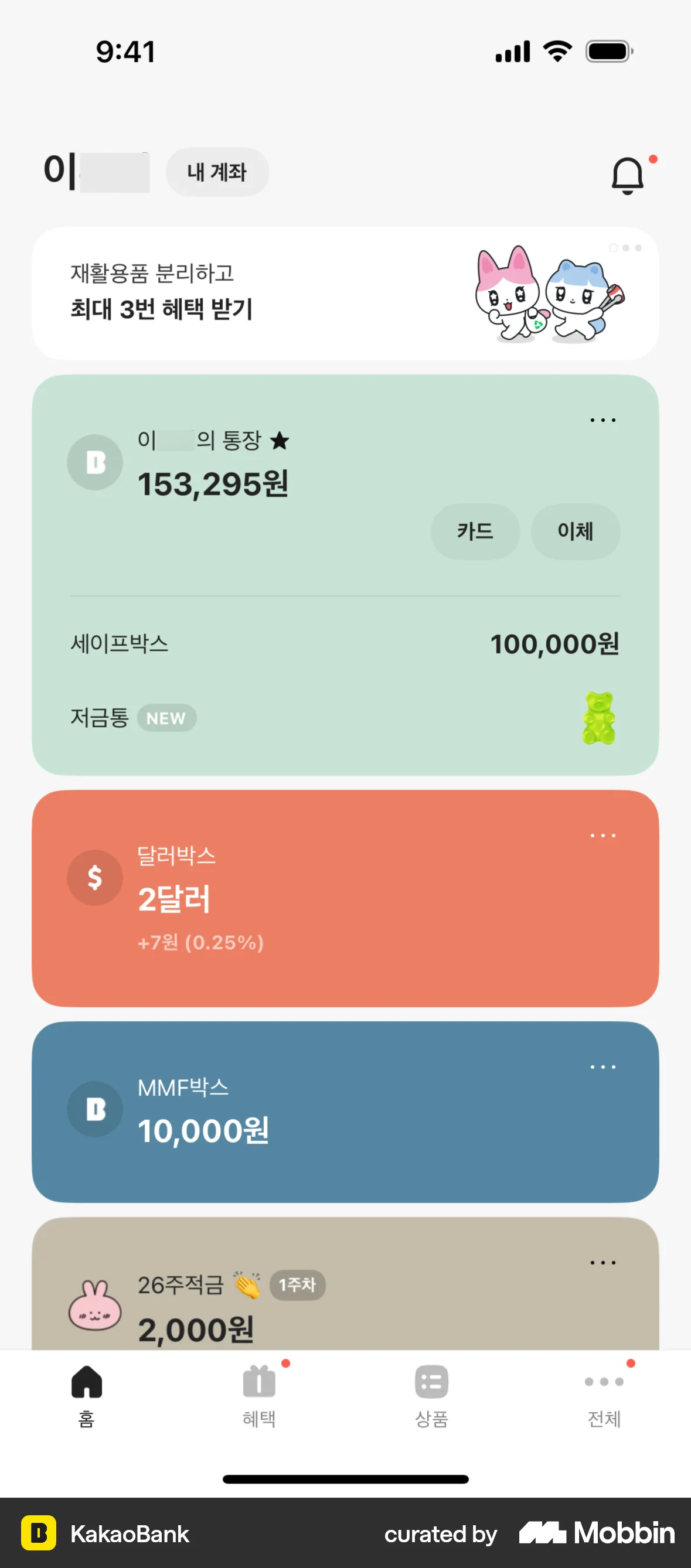Click the banner page indicator dots
The width and height of the screenshot is (691, 1568).
(626, 248)
